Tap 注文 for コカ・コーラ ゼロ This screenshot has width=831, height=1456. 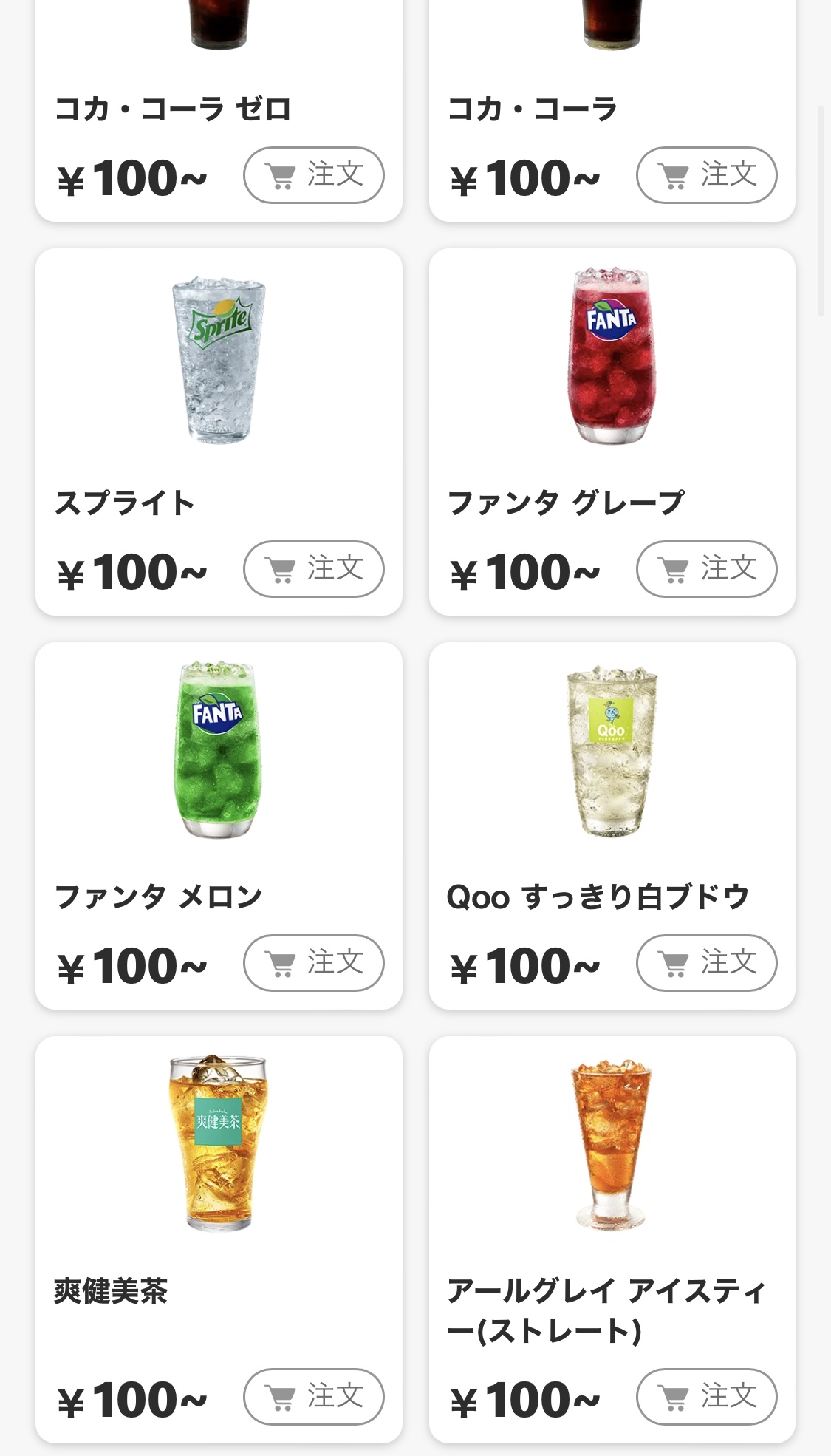point(313,175)
